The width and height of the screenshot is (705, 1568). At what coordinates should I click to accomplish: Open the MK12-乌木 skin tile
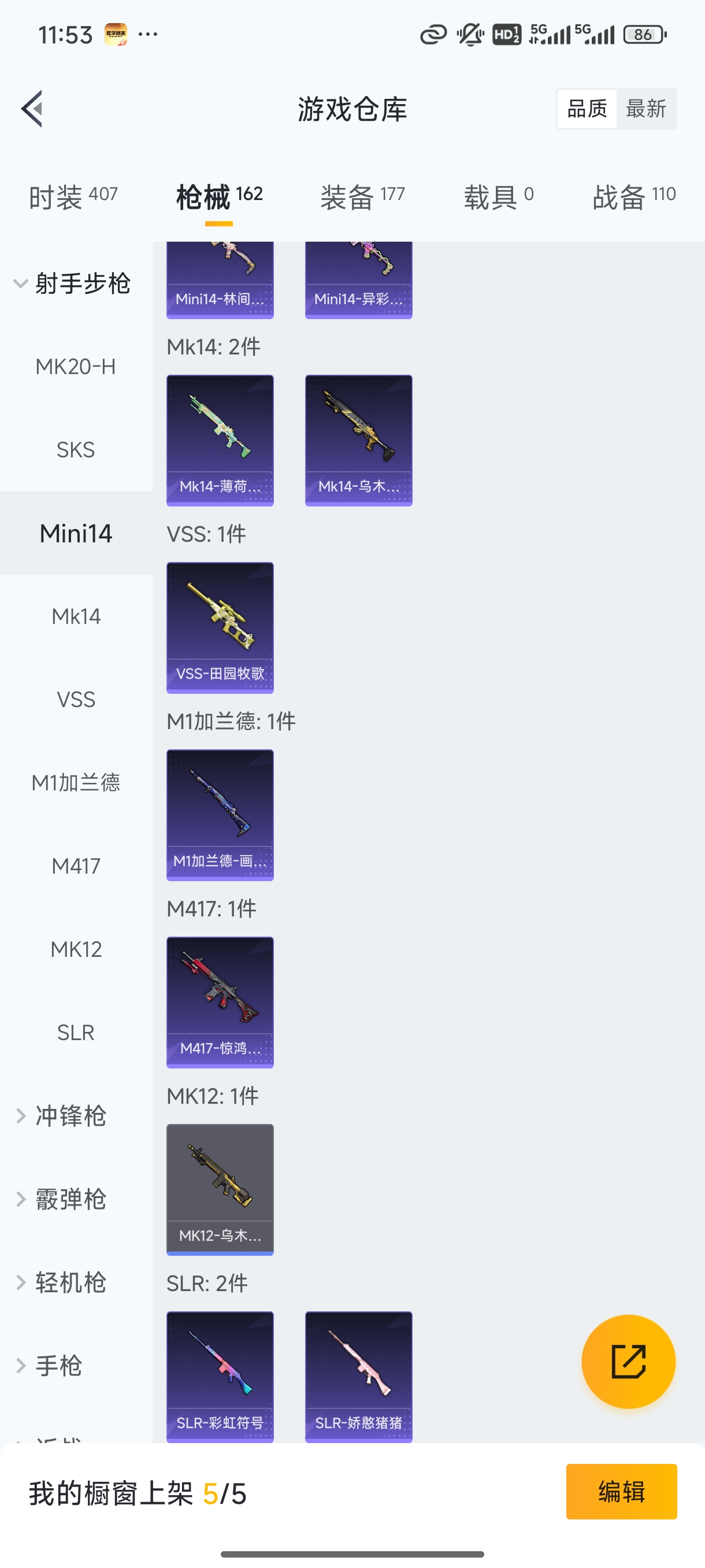220,1189
